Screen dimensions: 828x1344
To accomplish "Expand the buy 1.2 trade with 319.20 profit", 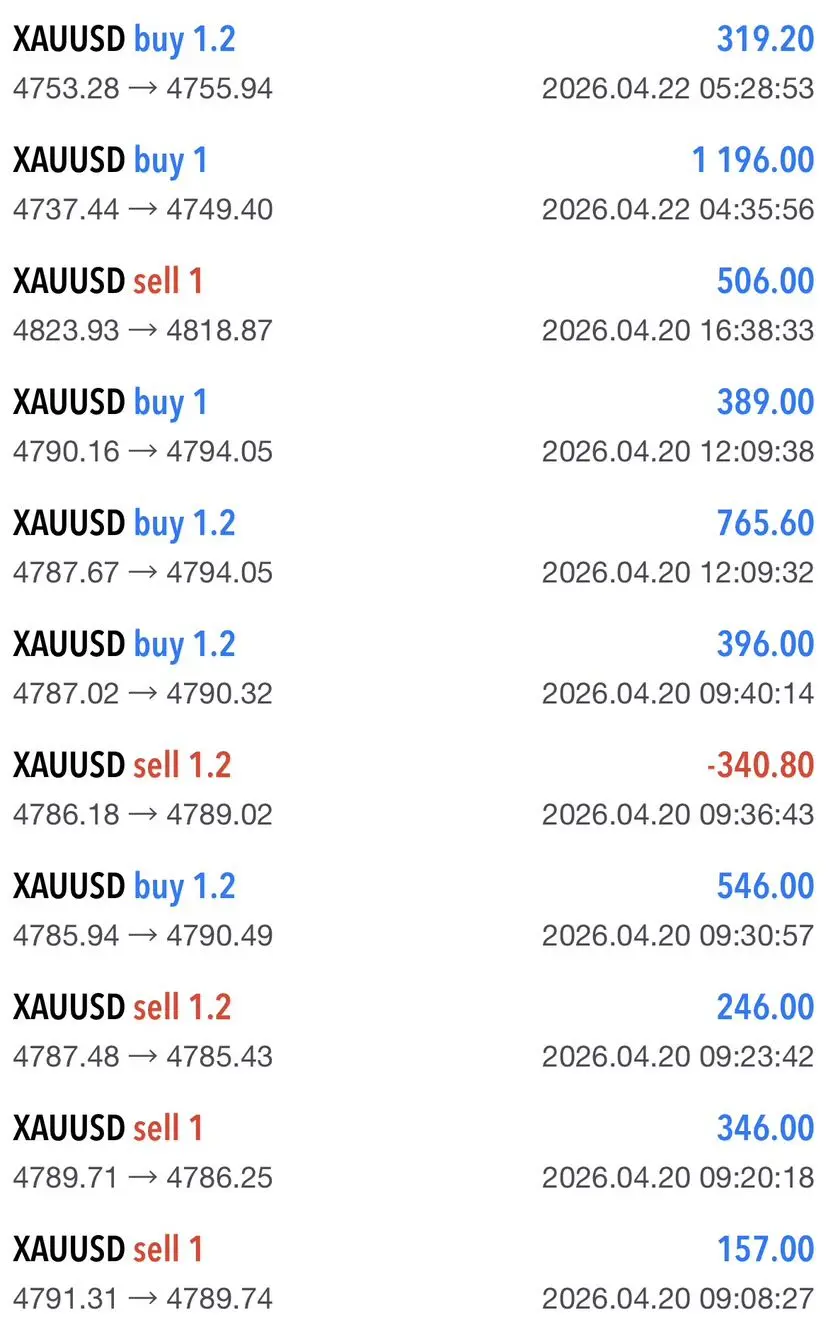I will click(414, 64).
